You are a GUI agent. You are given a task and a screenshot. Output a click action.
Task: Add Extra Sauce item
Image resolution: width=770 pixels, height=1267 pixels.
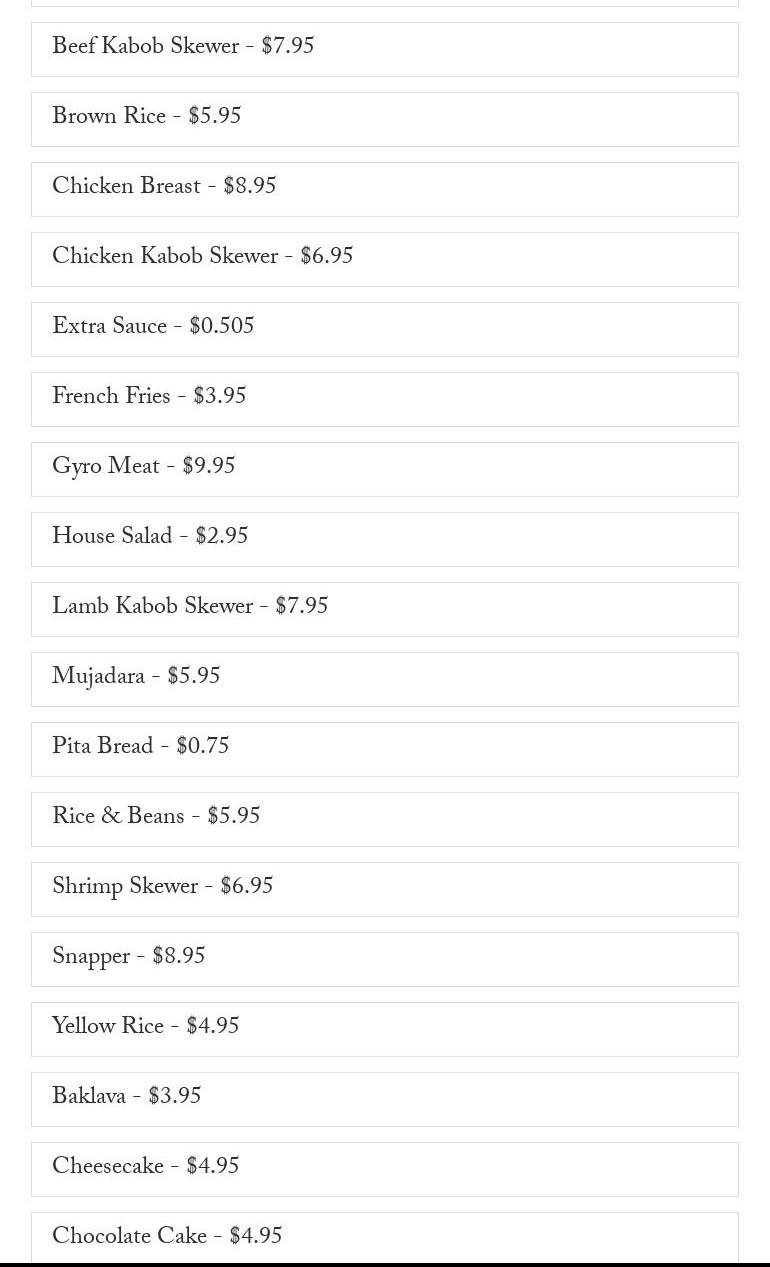384,329
